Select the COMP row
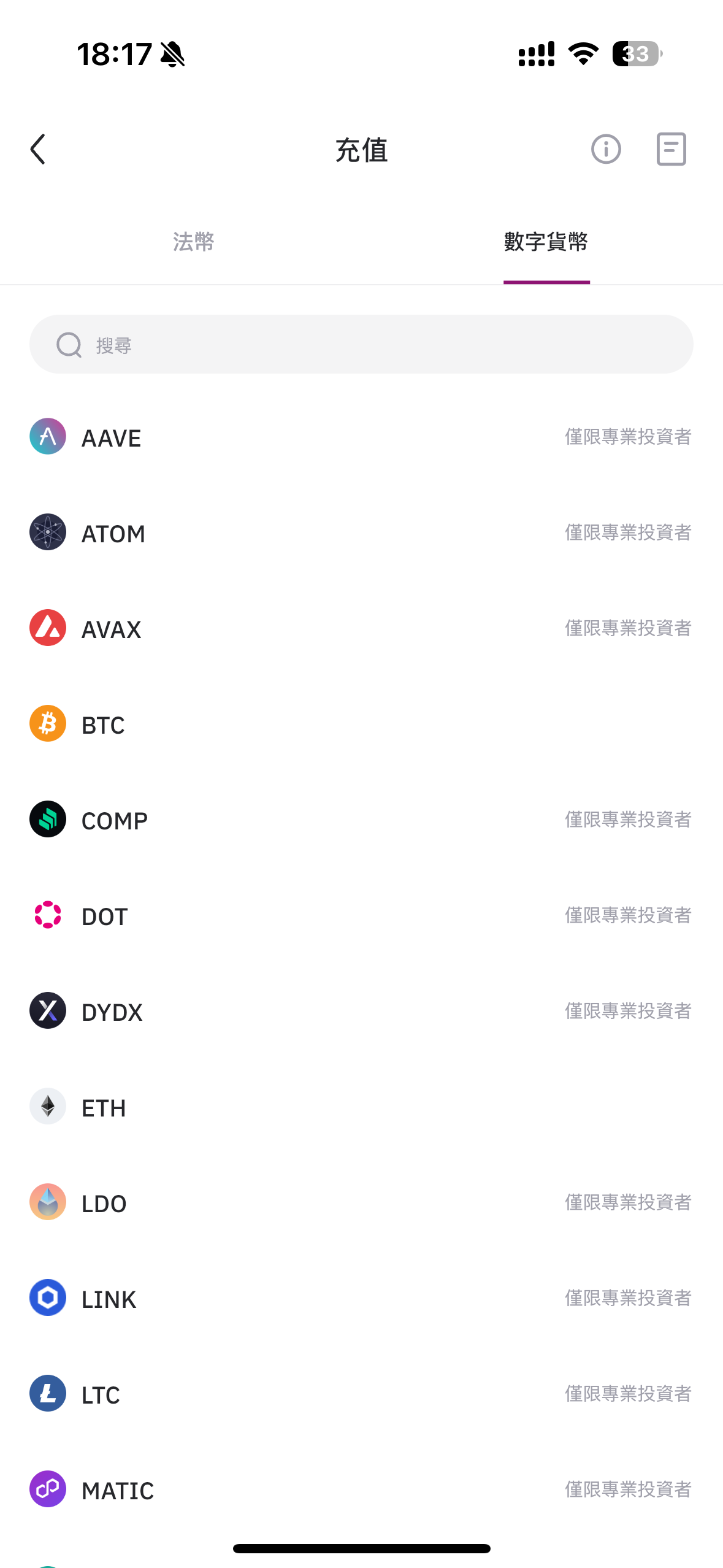723x1568 pixels. [x=361, y=820]
